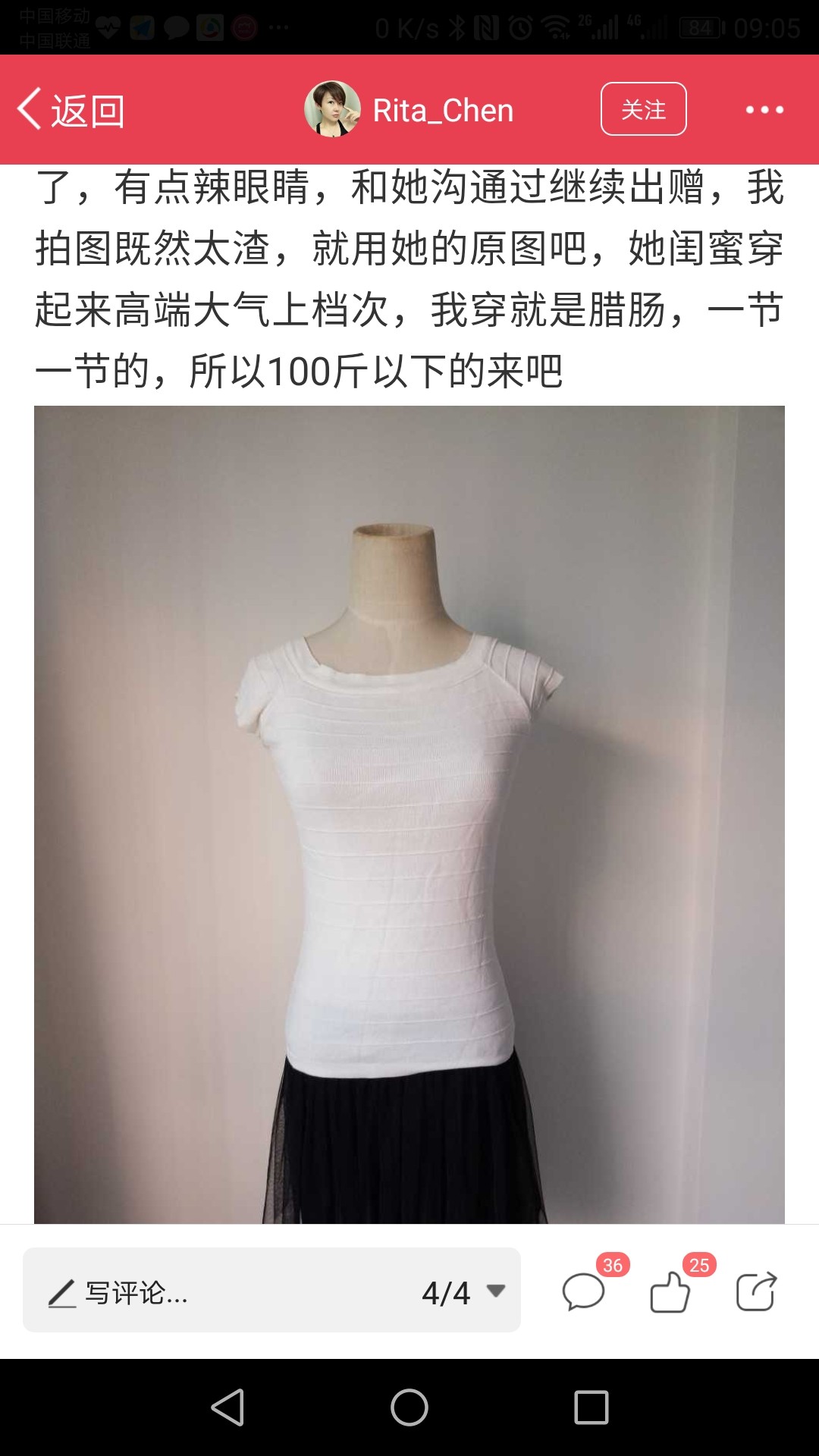Go to the home screen

[409, 1407]
